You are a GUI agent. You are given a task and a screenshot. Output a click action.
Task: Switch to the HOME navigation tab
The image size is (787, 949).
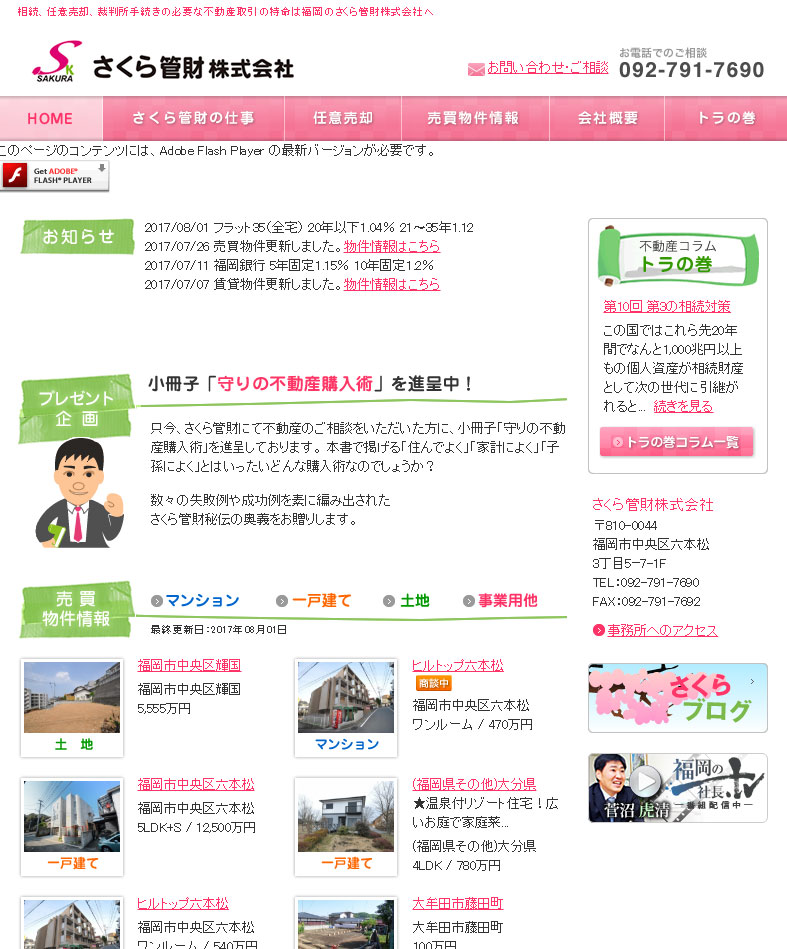50,118
